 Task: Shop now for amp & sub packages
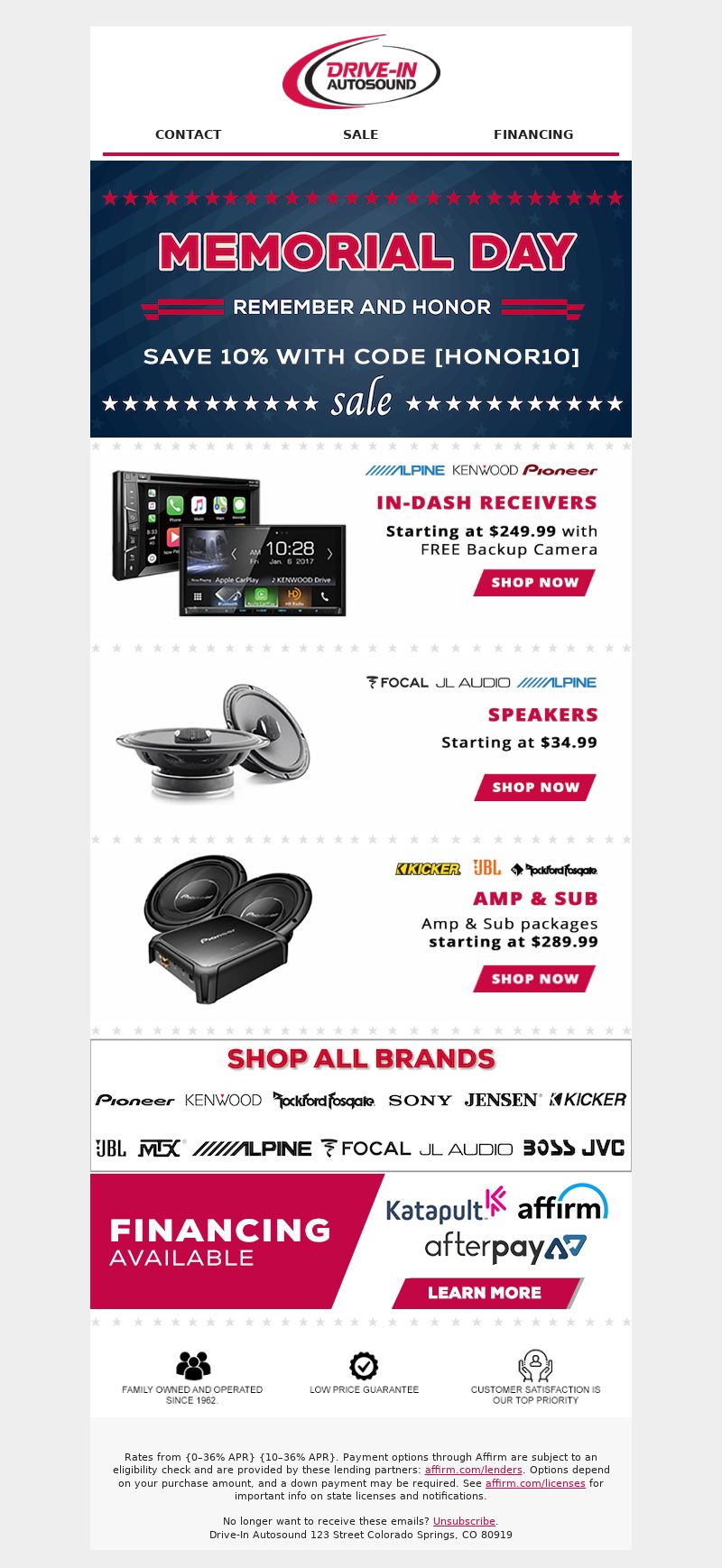click(534, 979)
